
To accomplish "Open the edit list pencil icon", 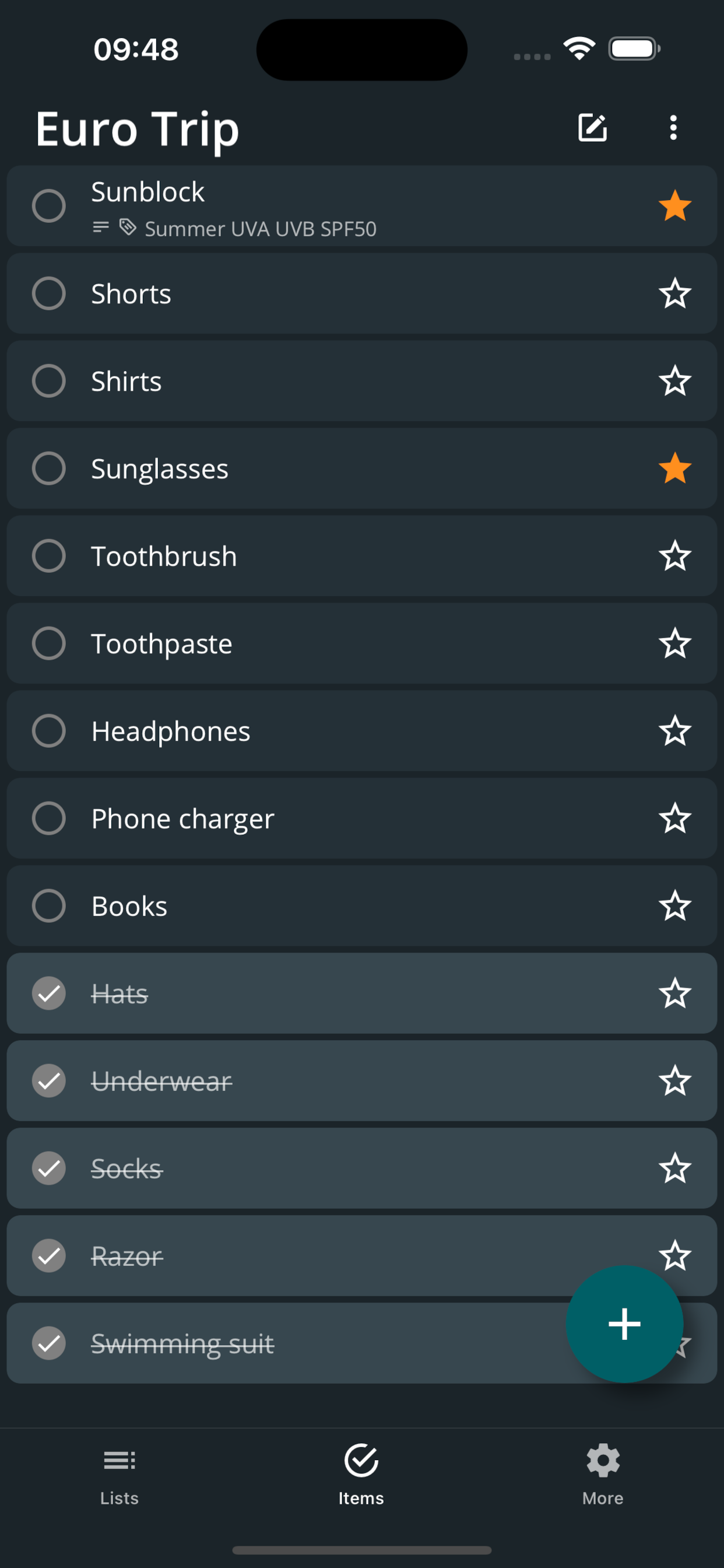I will [592, 128].
